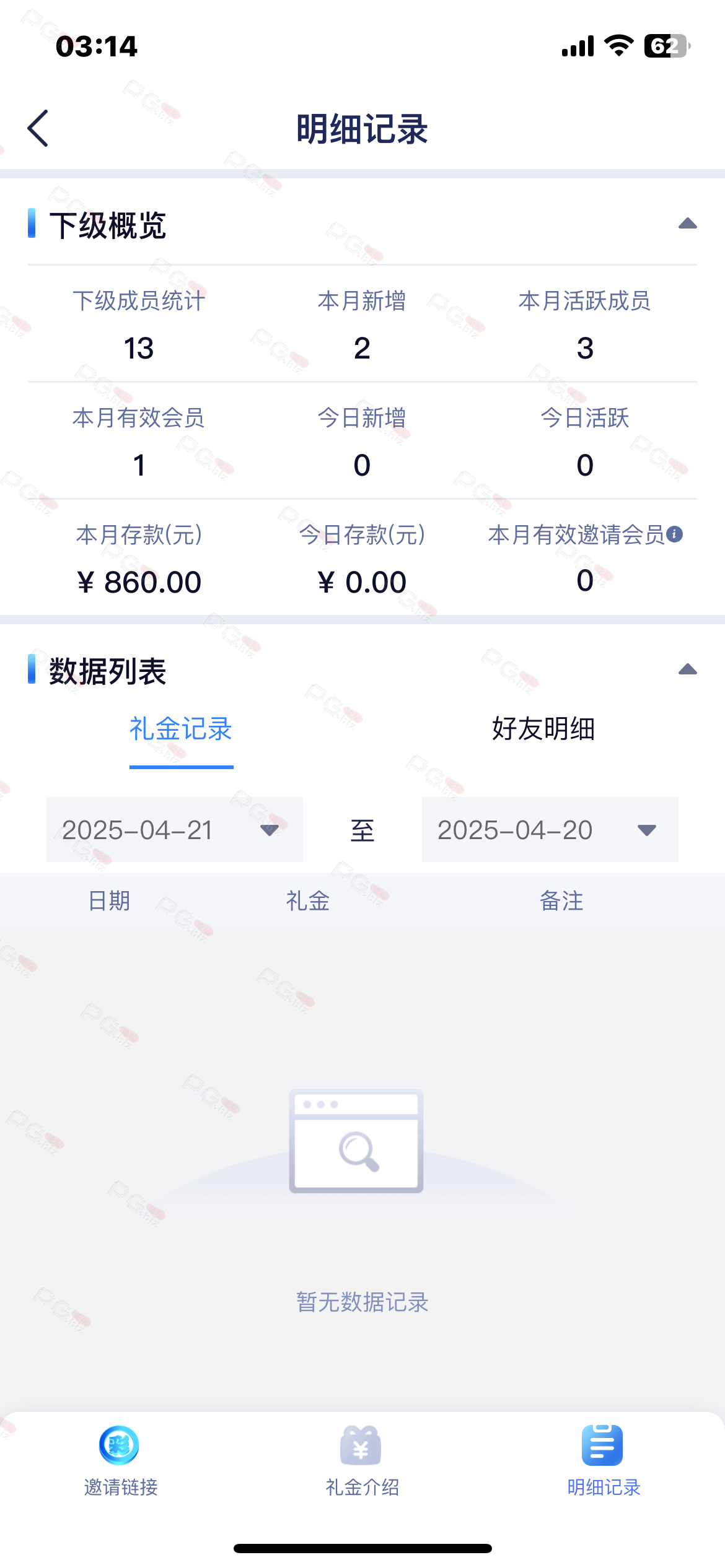Select the 明细记录 bottom tab

(604, 1461)
